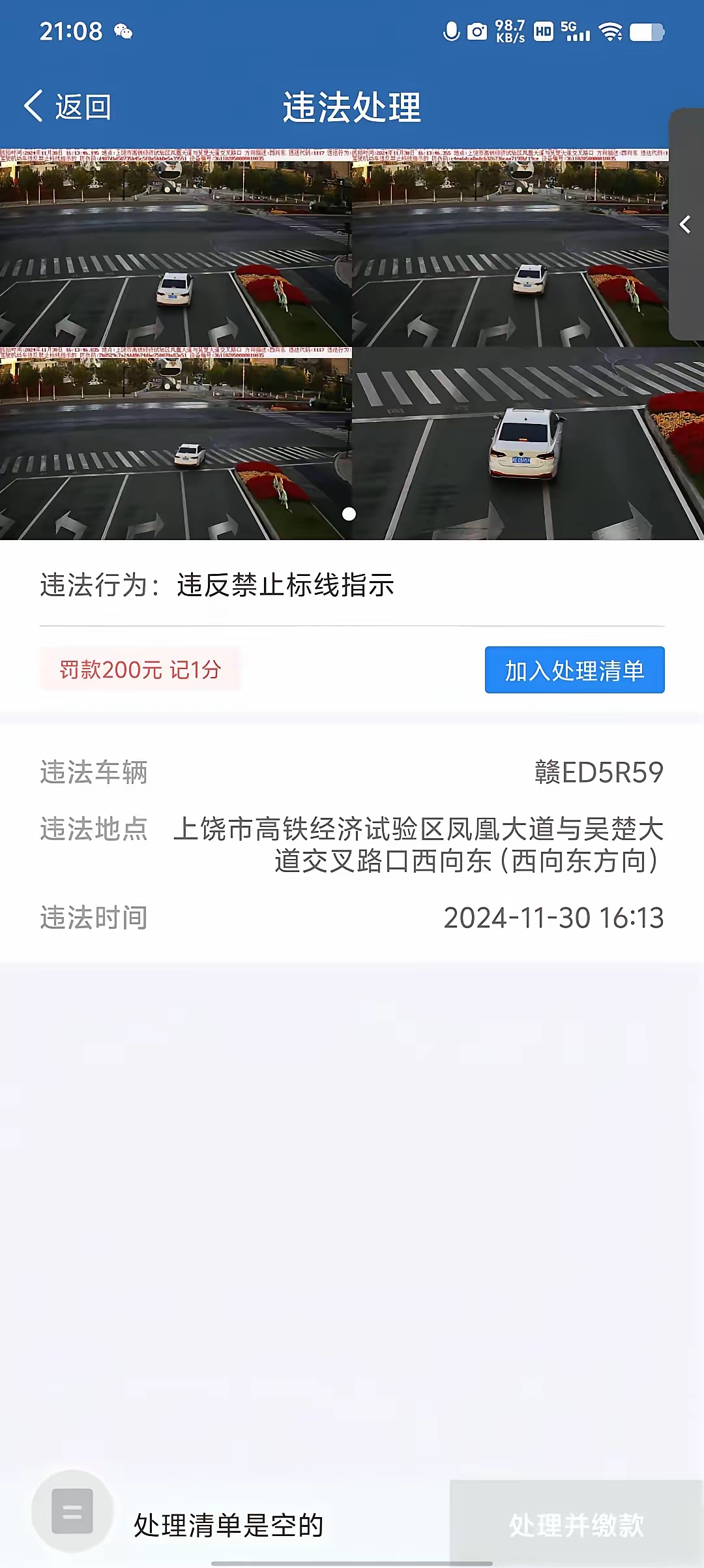Tap the white carousel page indicator dot
Image resolution: width=704 pixels, height=1568 pixels.
coord(349,513)
